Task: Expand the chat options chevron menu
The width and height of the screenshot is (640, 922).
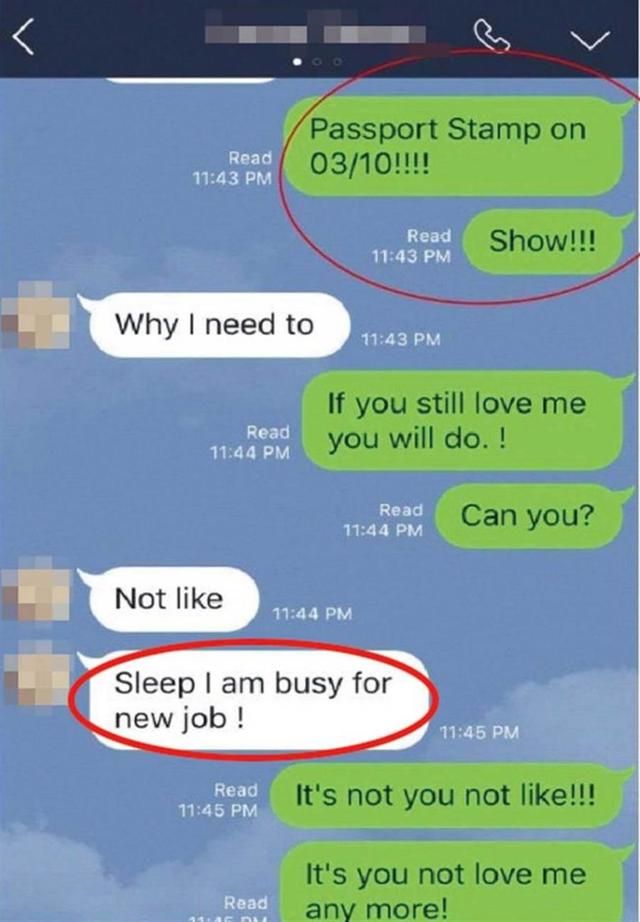Action: pyautogui.click(x=588, y=39)
